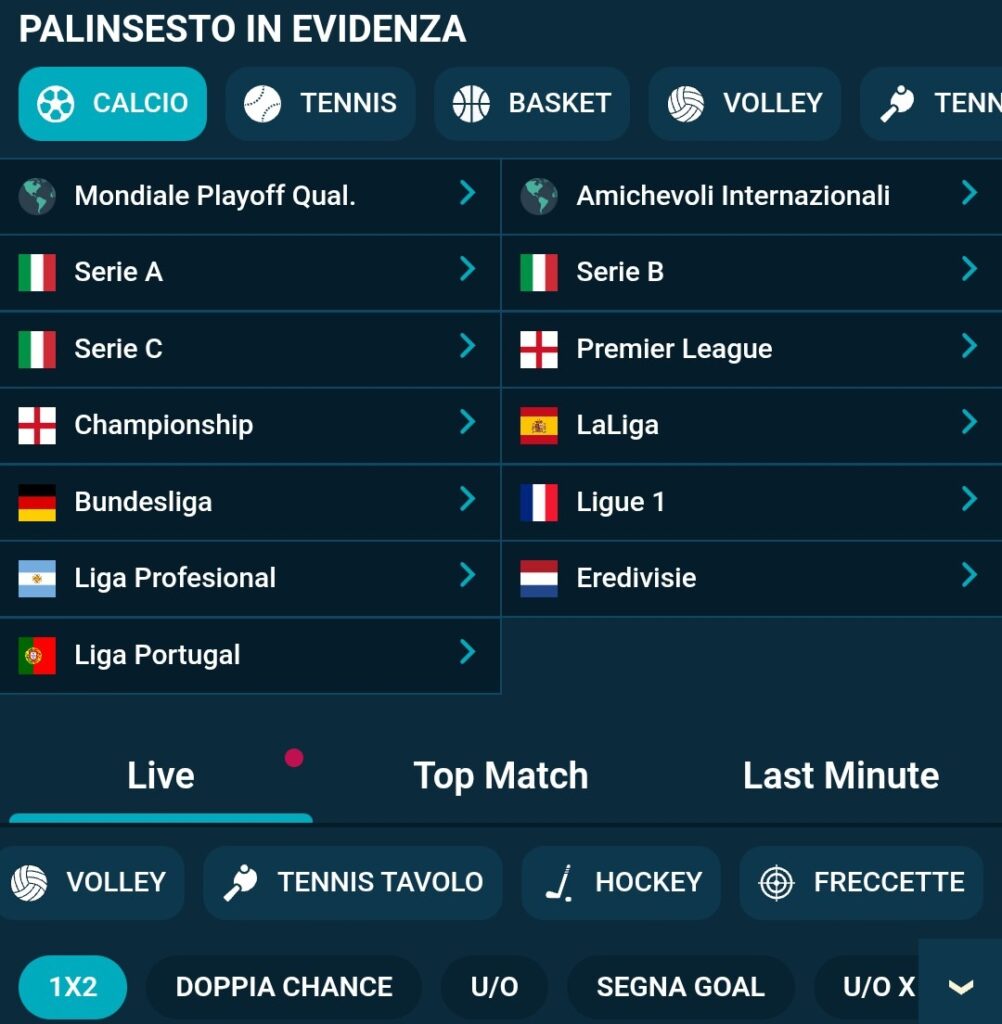This screenshot has height=1024, width=1002.
Task: Open the Mondiale Playoff Qual. section
Action: click(250, 195)
